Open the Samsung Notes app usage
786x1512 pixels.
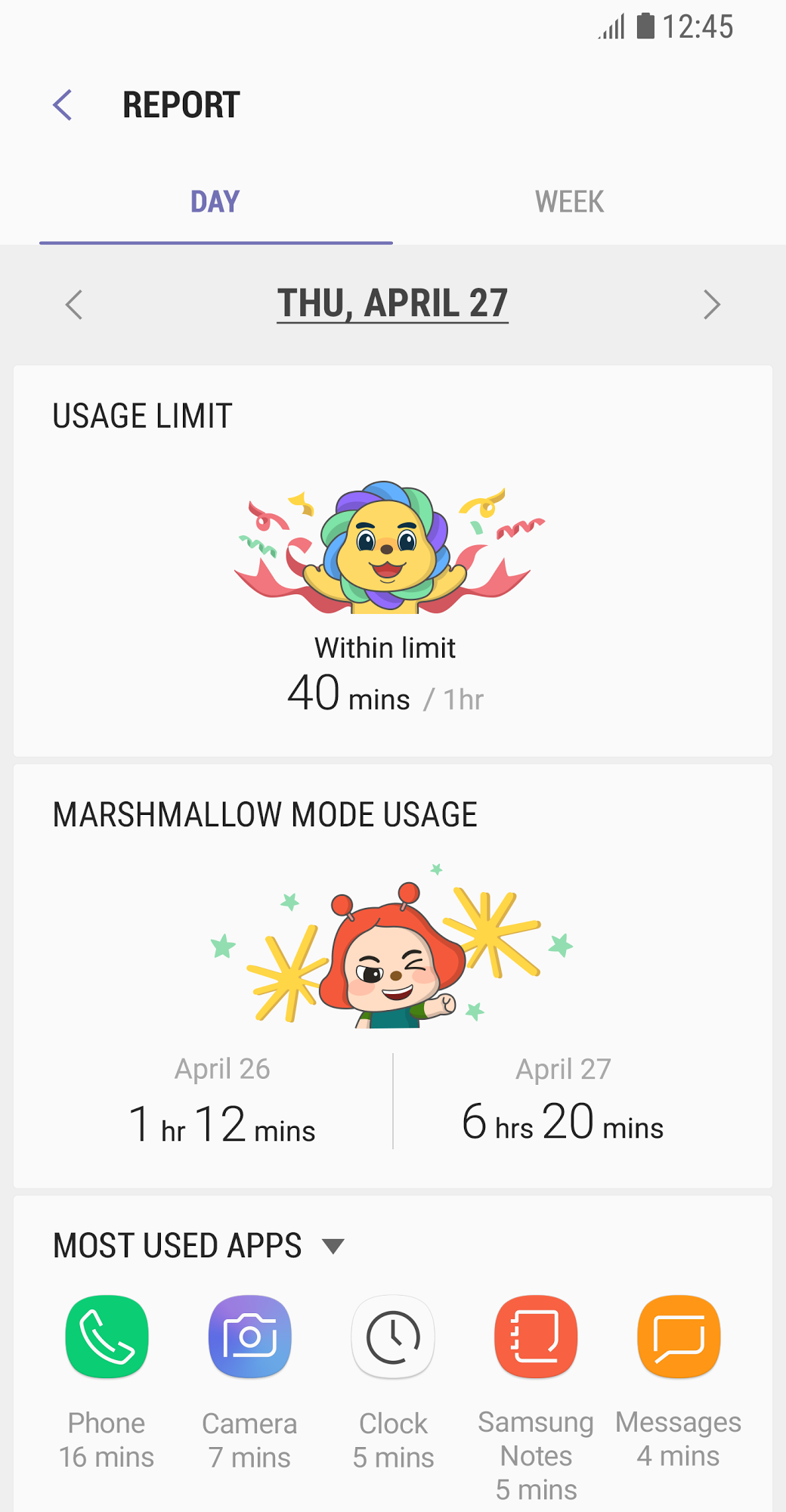[536, 1337]
